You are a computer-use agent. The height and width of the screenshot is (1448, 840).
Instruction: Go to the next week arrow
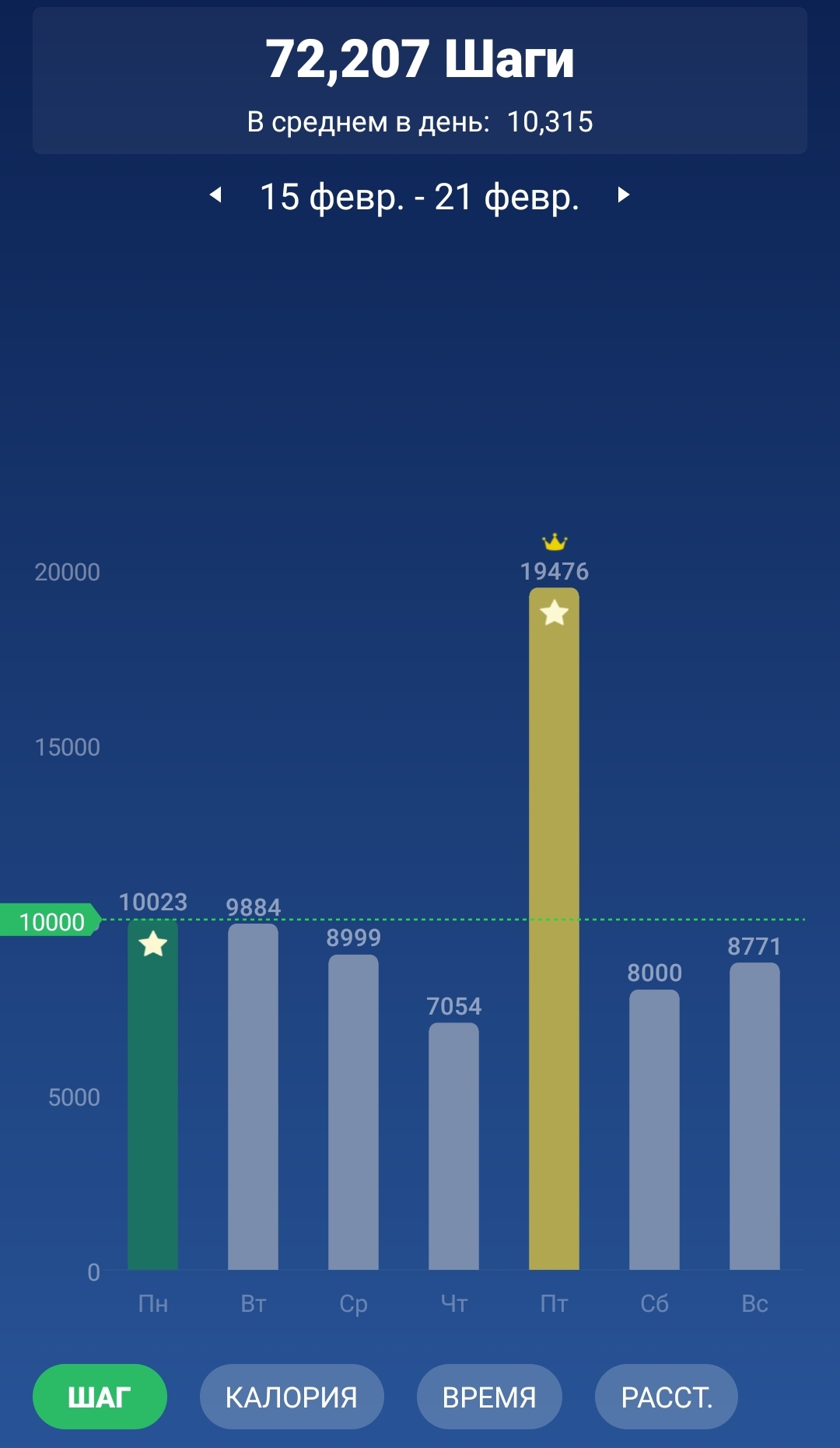623,195
